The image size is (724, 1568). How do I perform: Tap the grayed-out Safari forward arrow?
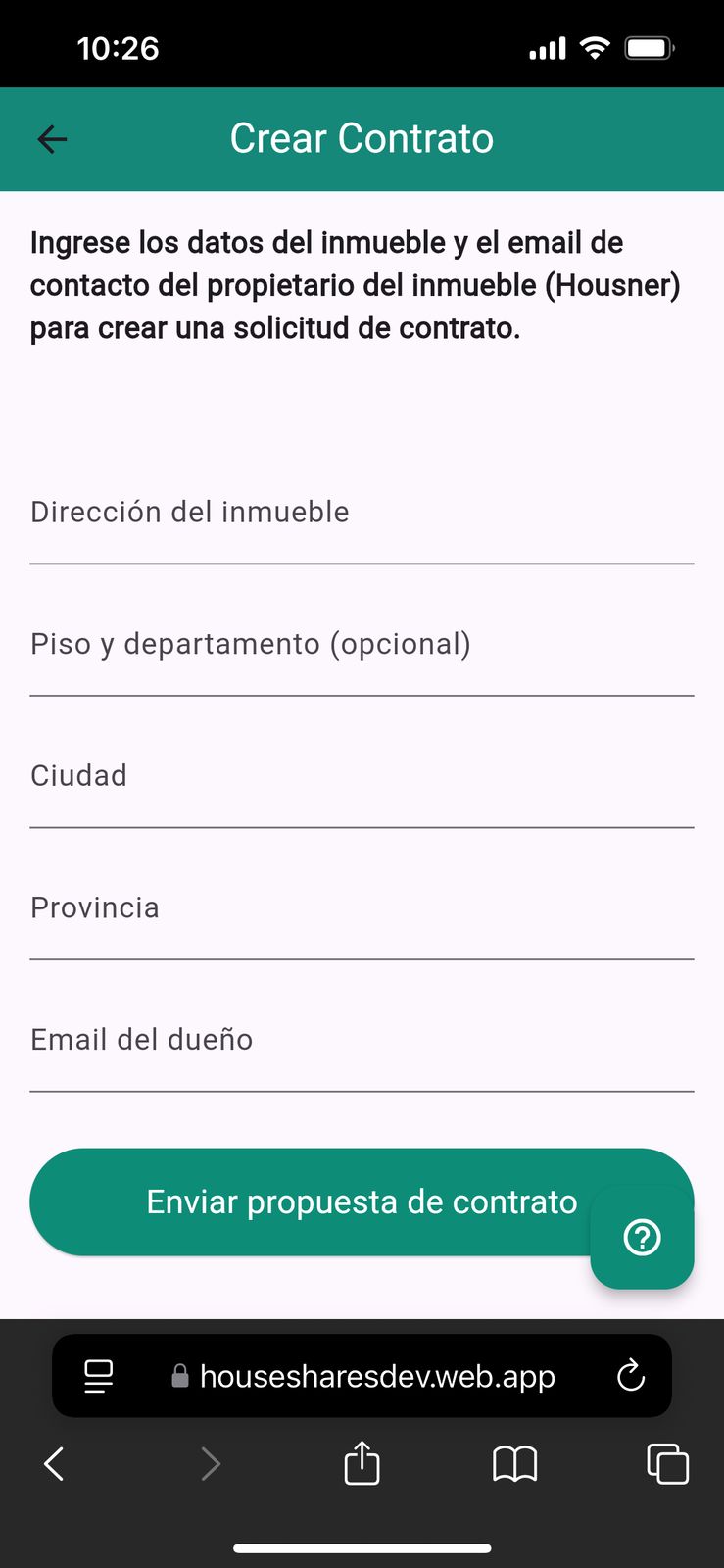(212, 1463)
